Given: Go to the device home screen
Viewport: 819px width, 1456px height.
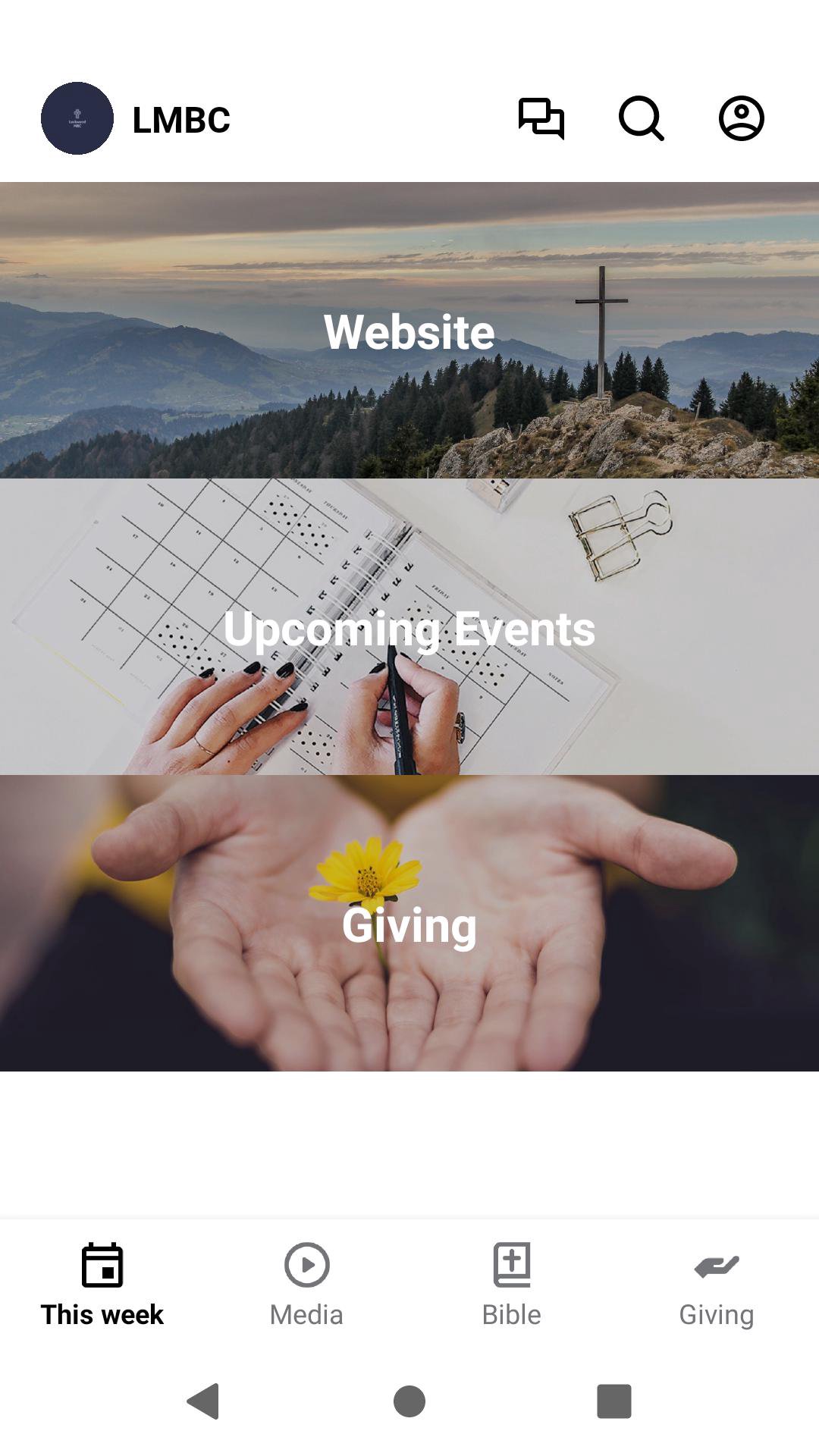Looking at the screenshot, I should point(409,1401).
